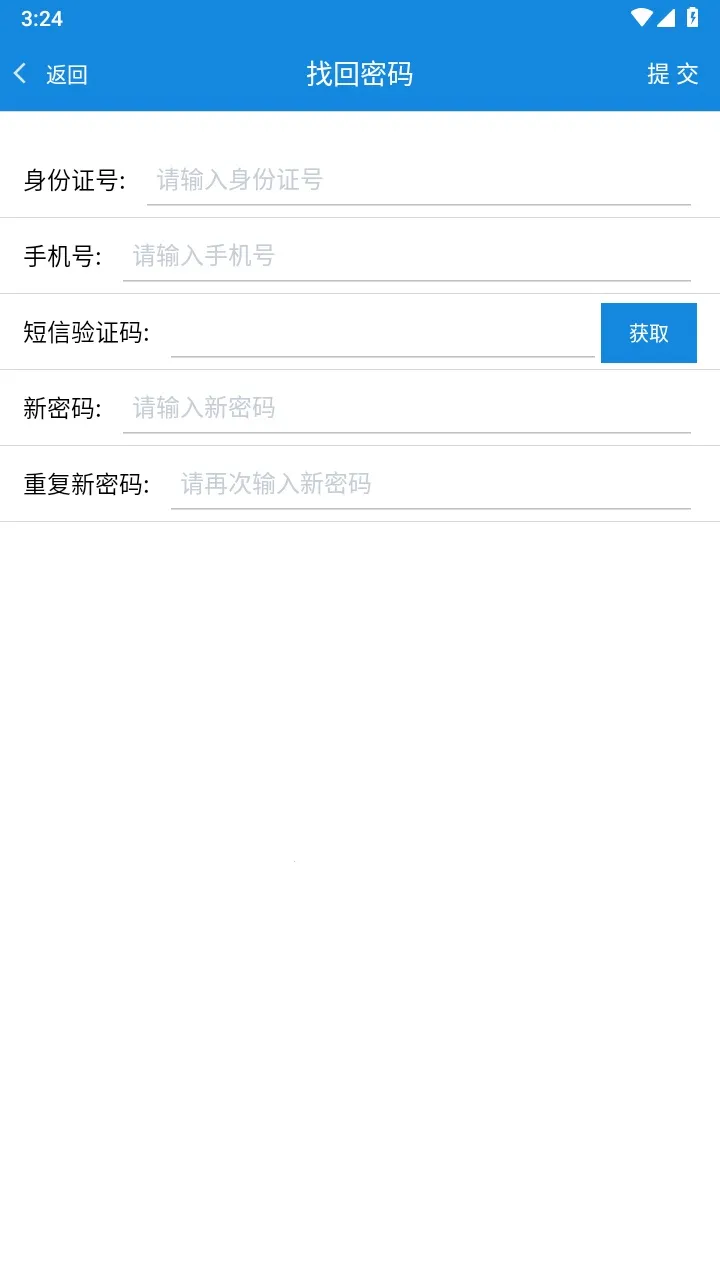Get SMS code via 获取 button

click(648, 333)
